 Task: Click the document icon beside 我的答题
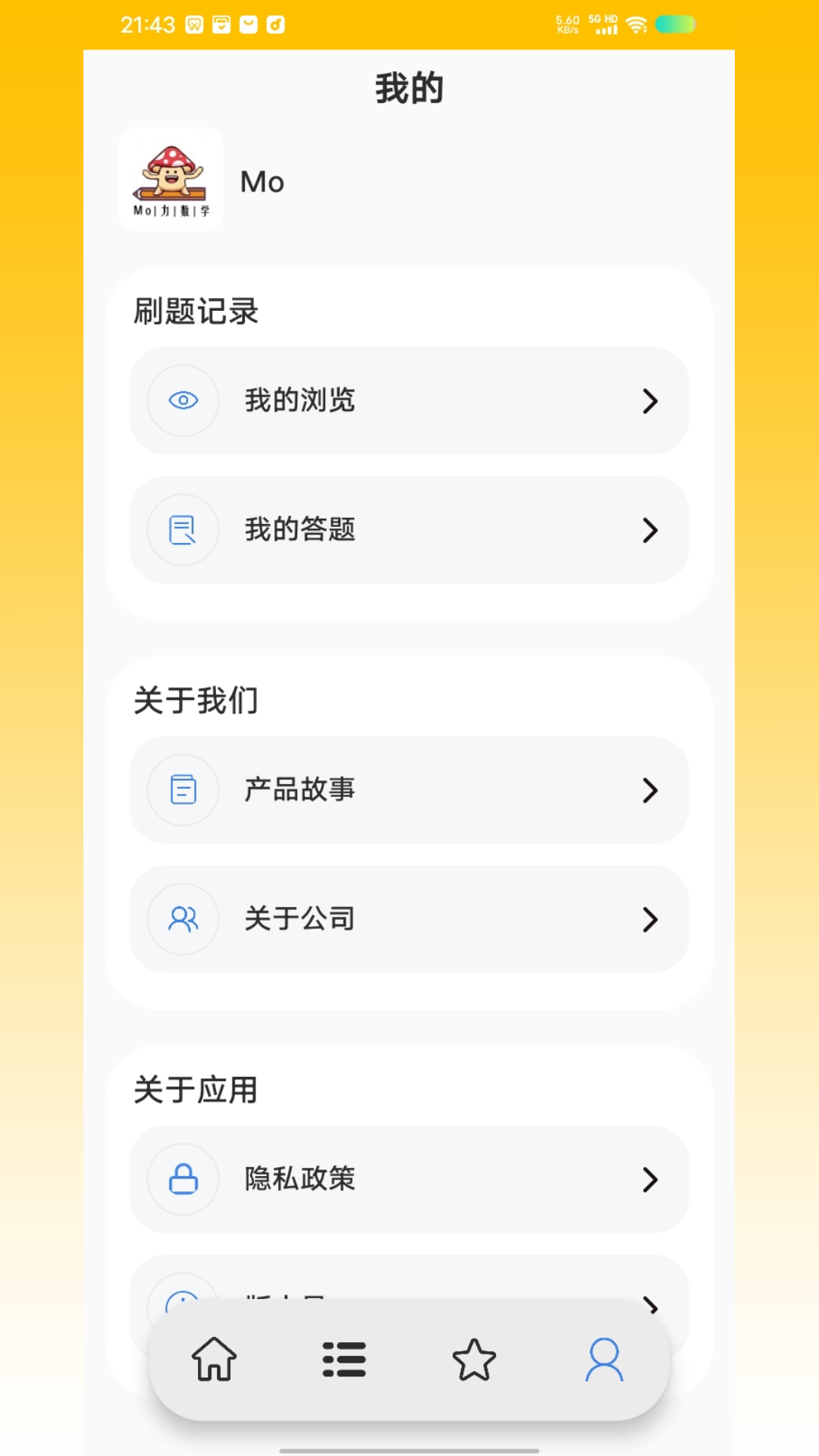182,530
